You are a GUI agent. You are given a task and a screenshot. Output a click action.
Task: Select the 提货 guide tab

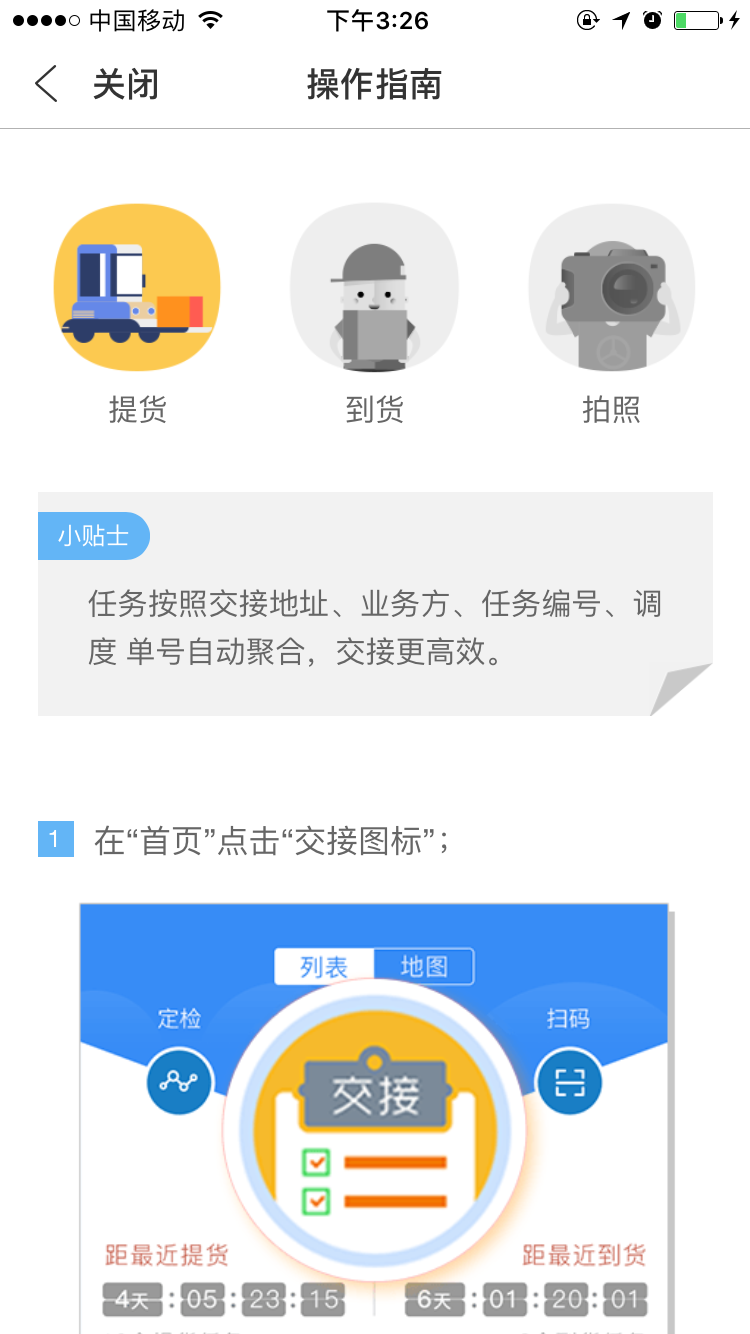[x=137, y=311]
